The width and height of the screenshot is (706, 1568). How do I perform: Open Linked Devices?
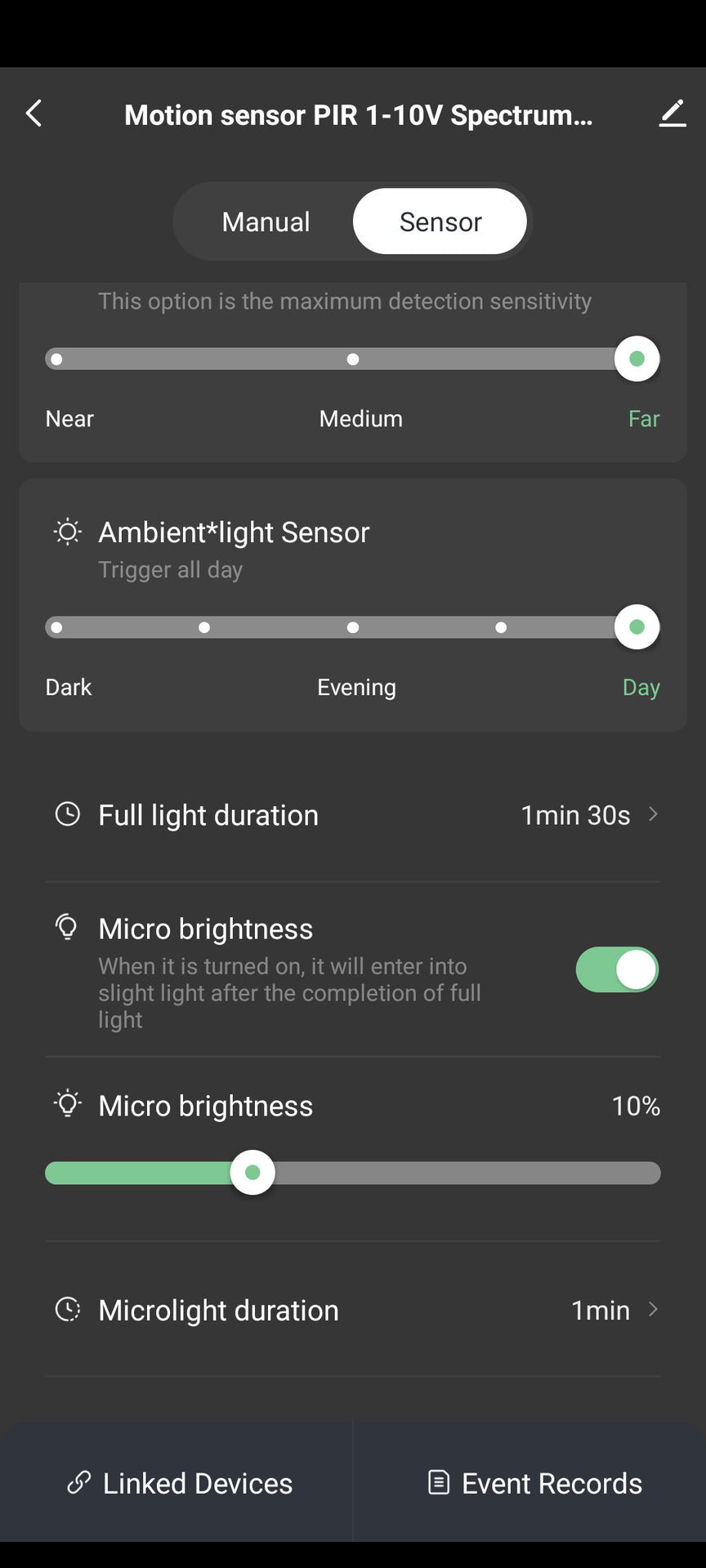coord(180,1483)
